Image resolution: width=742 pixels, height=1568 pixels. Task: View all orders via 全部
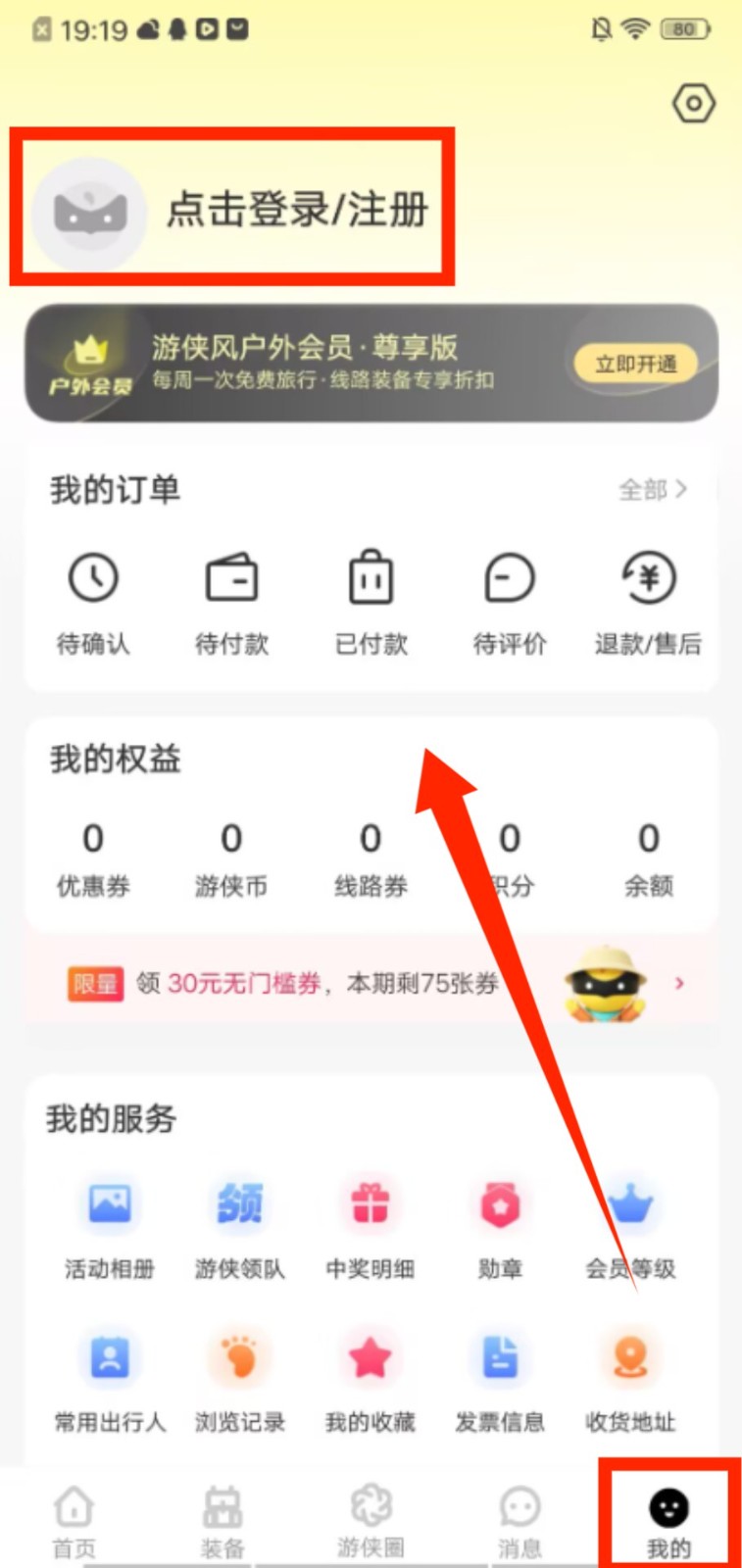click(652, 489)
